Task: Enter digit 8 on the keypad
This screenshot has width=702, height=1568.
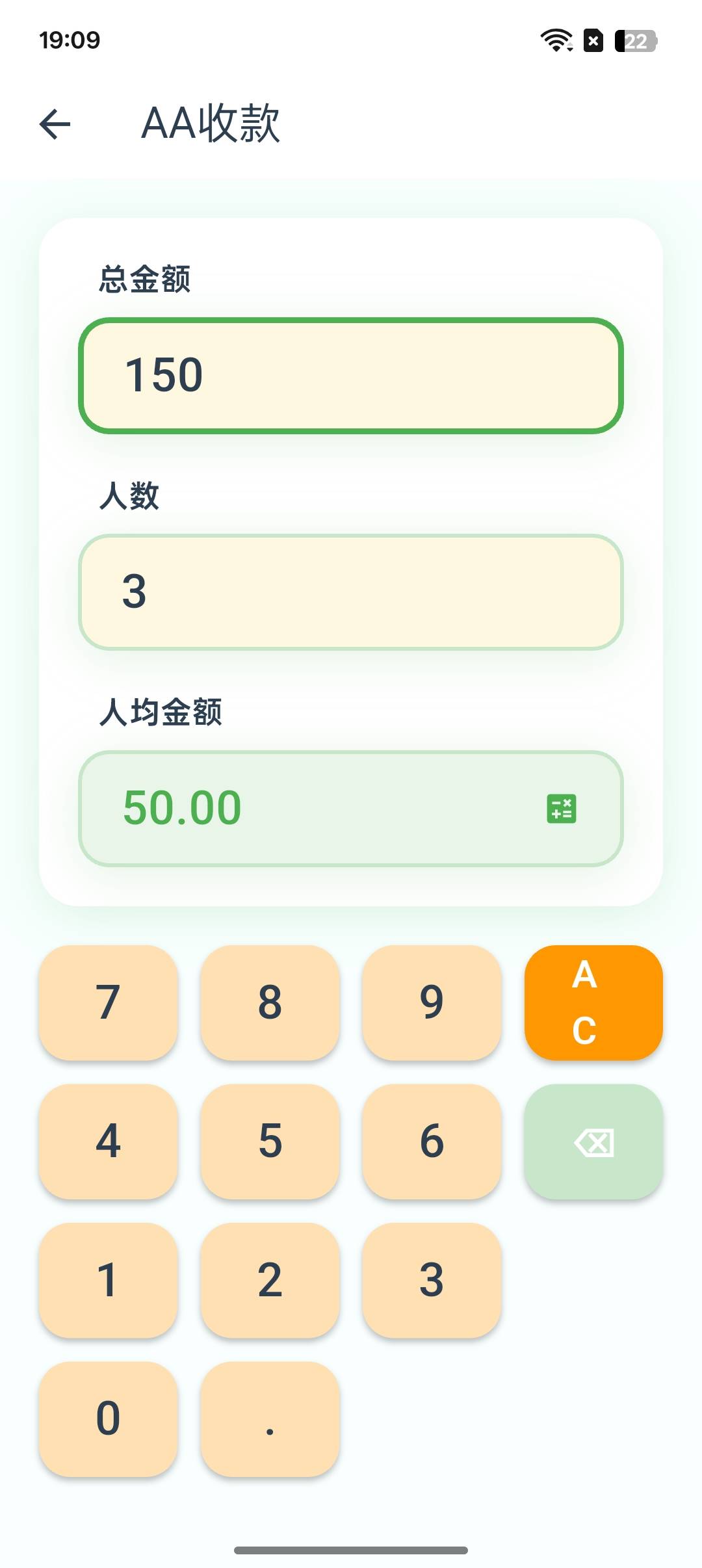Action: [x=270, y=1002]
